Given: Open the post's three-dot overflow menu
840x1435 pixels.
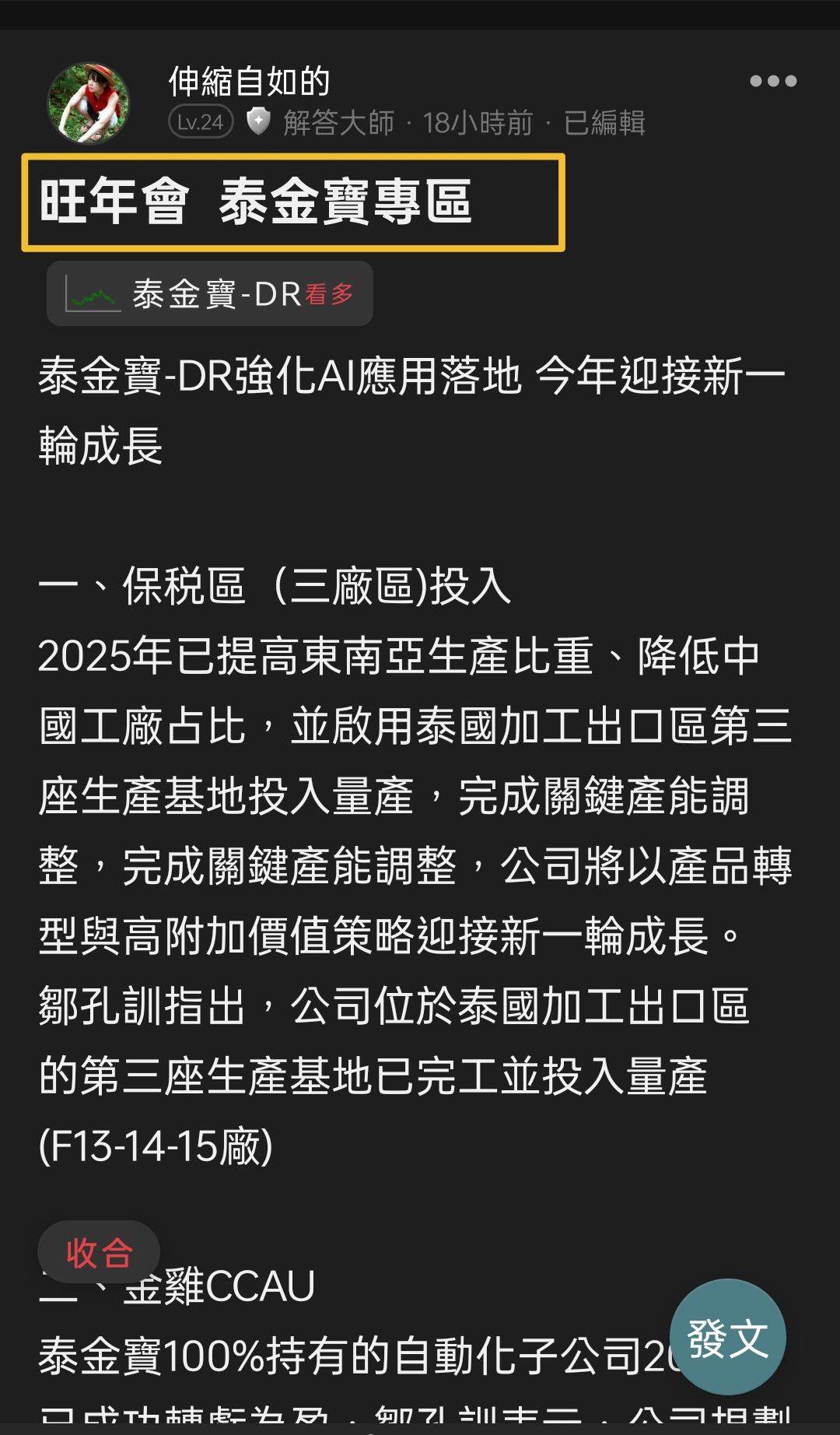Looking at the screenshot, I should point(773,81).
